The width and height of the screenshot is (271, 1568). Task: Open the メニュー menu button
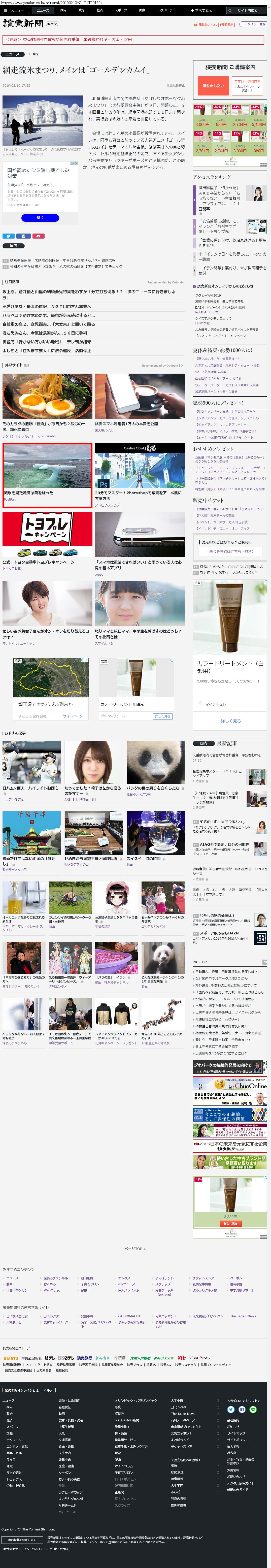coord(15,10)
